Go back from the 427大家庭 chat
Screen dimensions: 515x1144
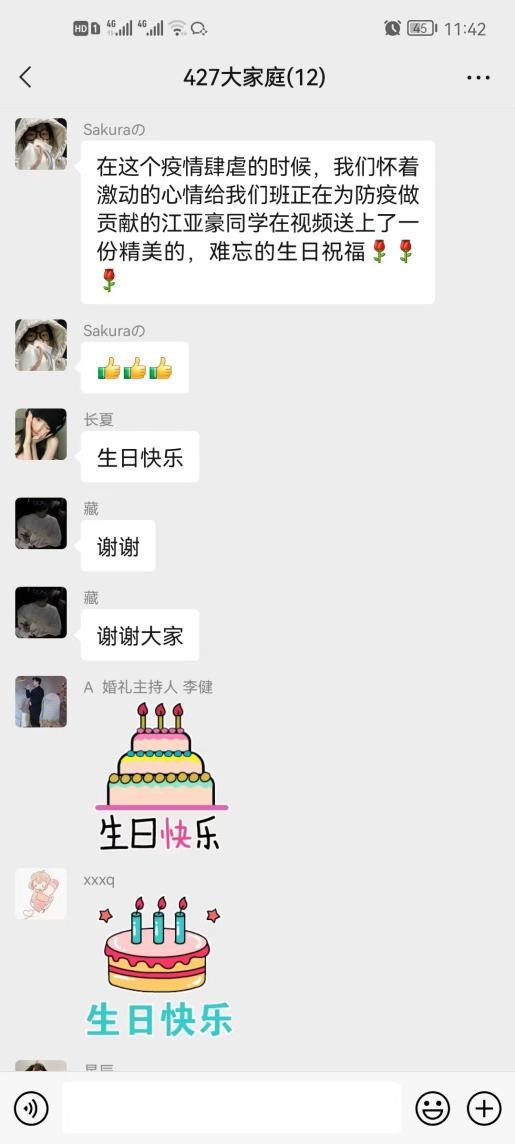[x=26, y=77]
